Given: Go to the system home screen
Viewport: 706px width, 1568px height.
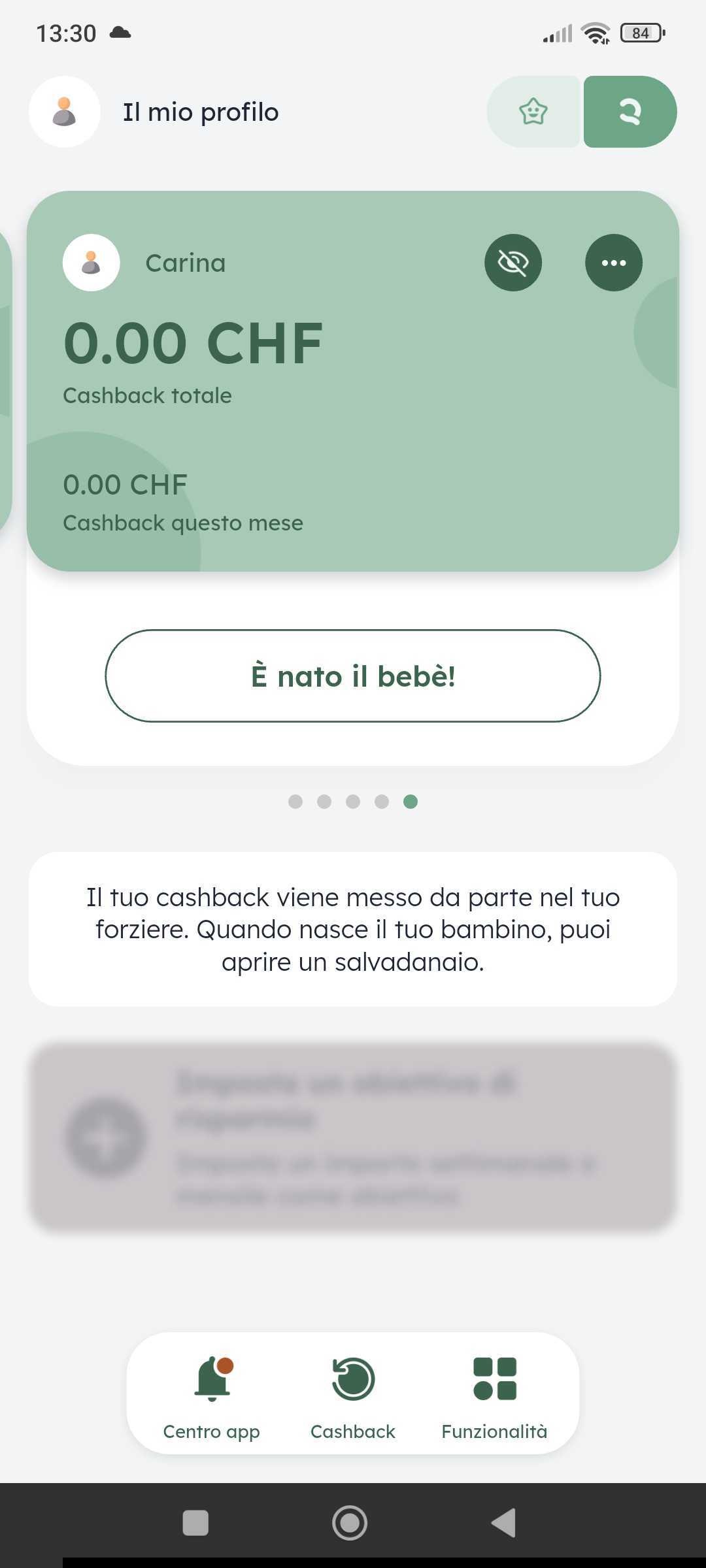Looking at the screenshot, I should (350, 1523).
